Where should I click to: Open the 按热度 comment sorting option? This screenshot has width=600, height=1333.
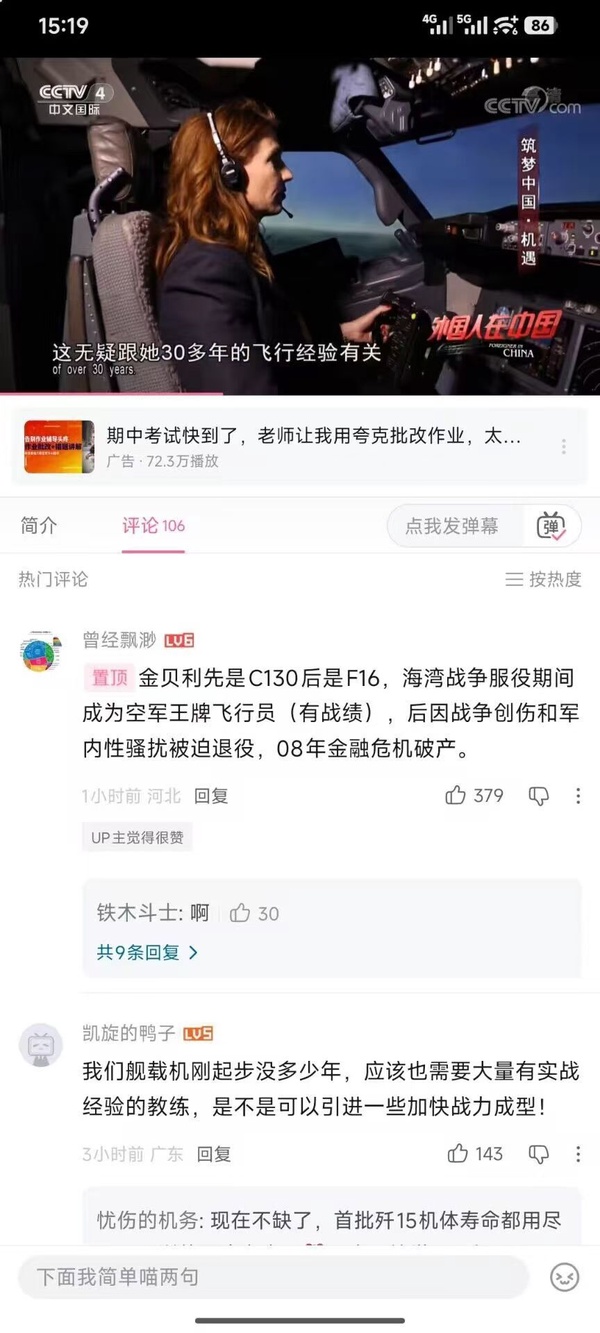544,579
